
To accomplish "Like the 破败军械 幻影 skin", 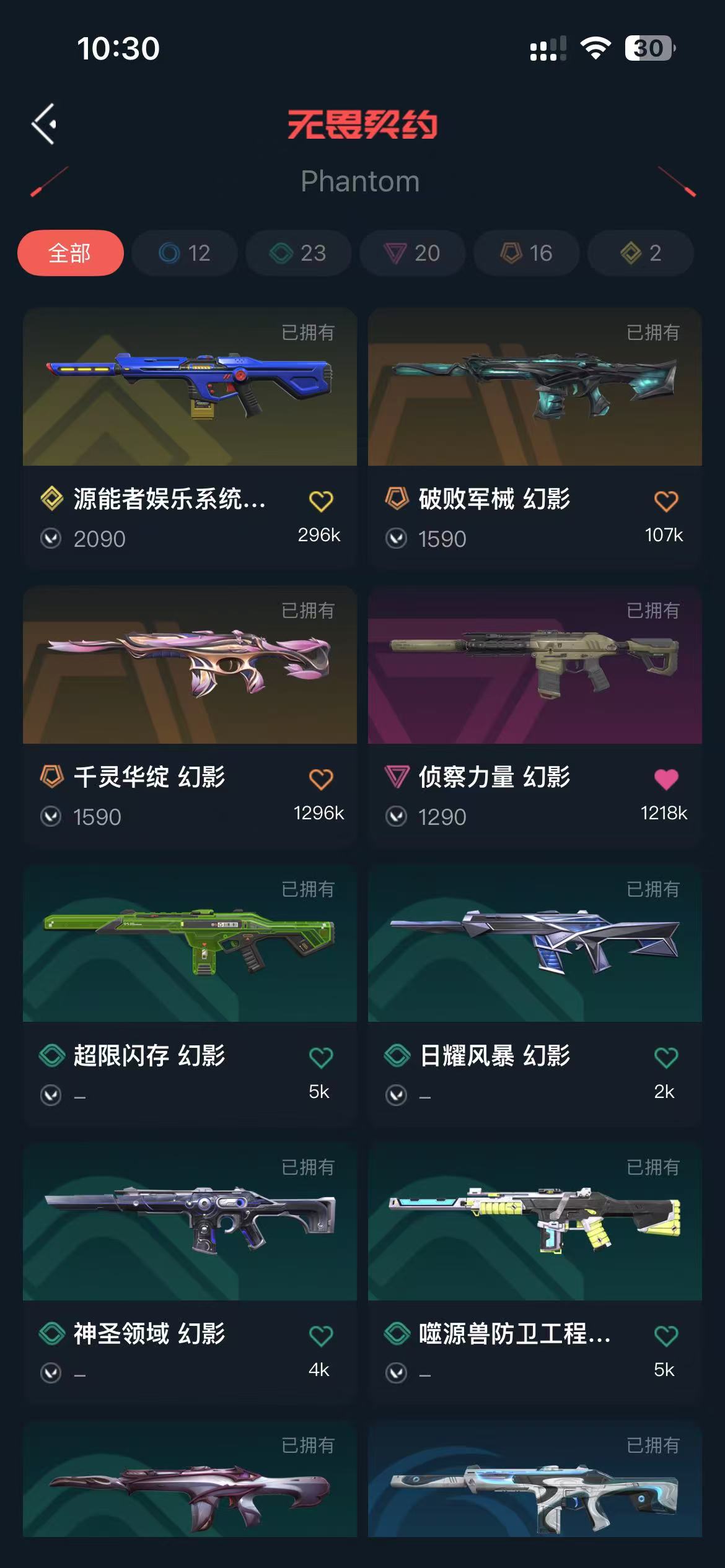I will tap(666, 500).
